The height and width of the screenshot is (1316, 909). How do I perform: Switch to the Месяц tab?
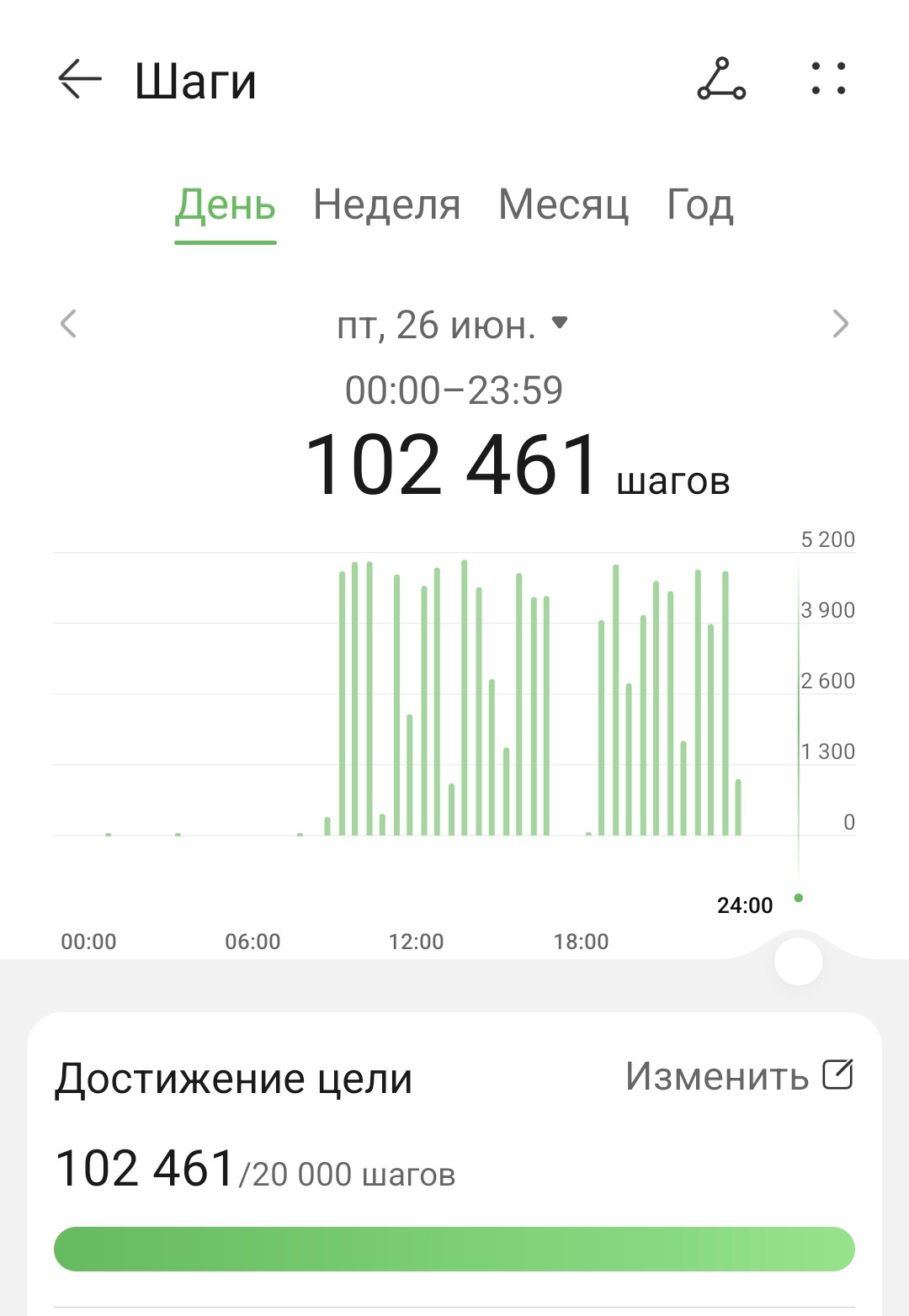point(564,204)
